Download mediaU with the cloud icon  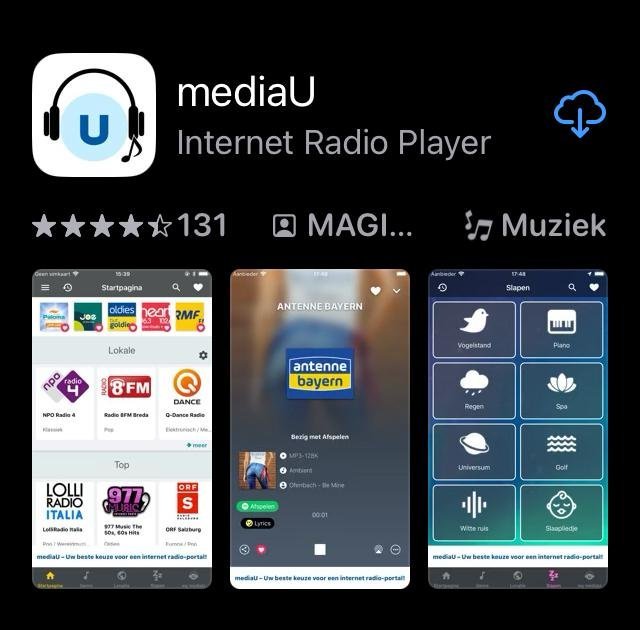[580, 114]
